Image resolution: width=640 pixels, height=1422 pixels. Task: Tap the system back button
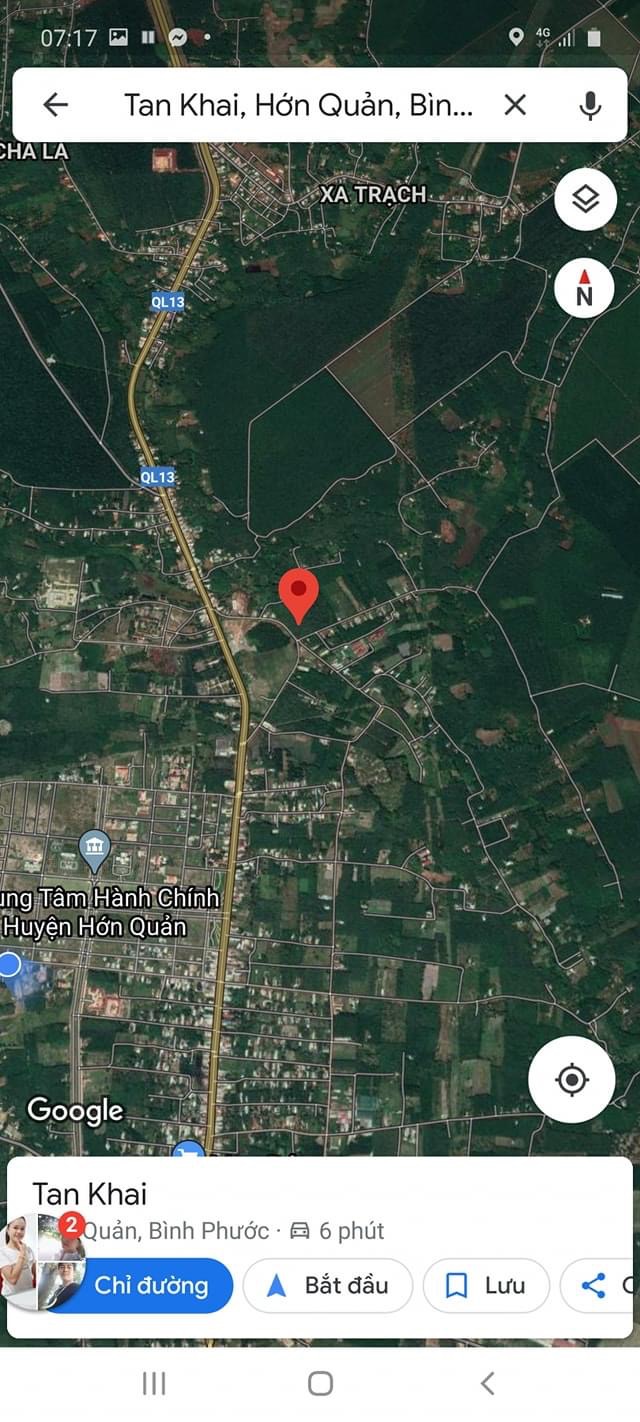[x=487, y=1383]
